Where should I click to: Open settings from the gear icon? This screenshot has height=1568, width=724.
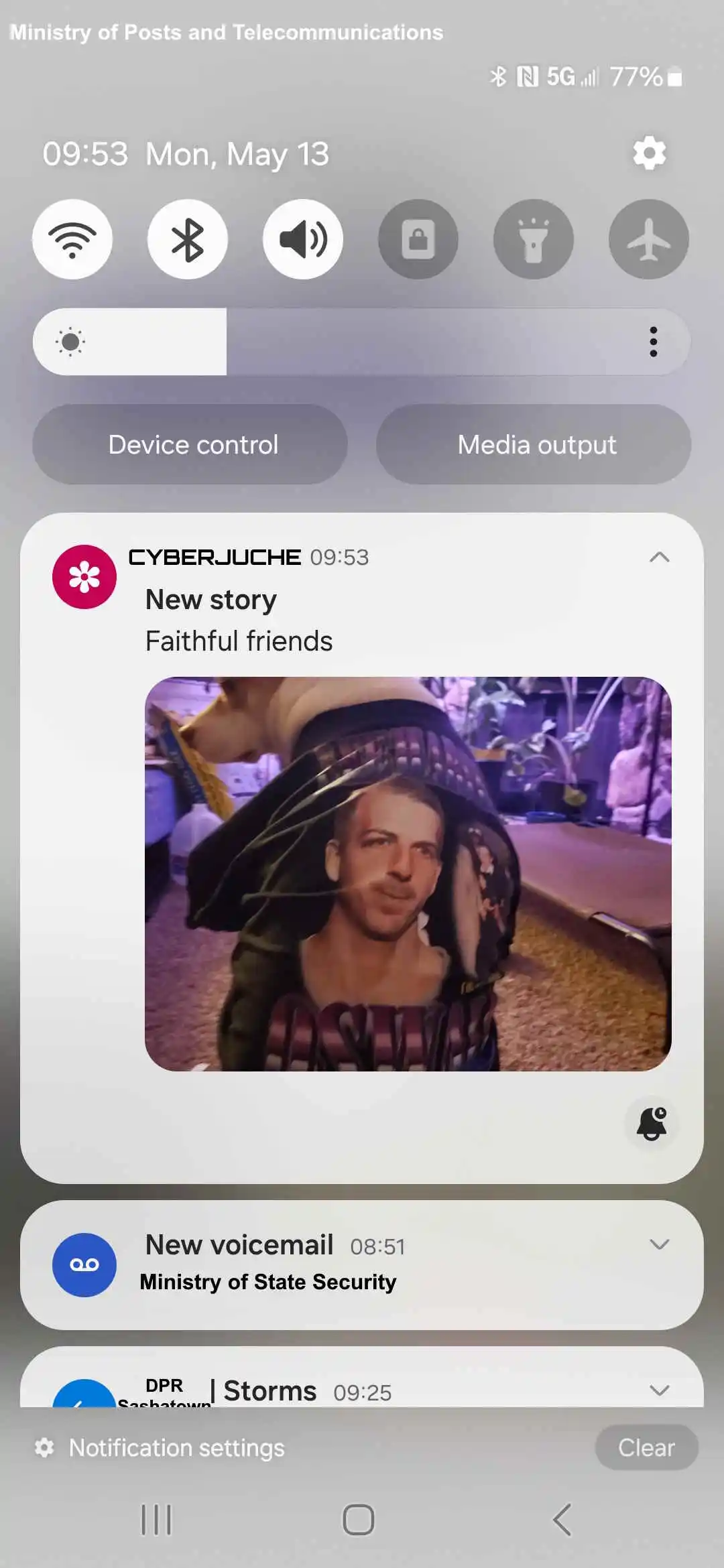[x=649, y=153]
